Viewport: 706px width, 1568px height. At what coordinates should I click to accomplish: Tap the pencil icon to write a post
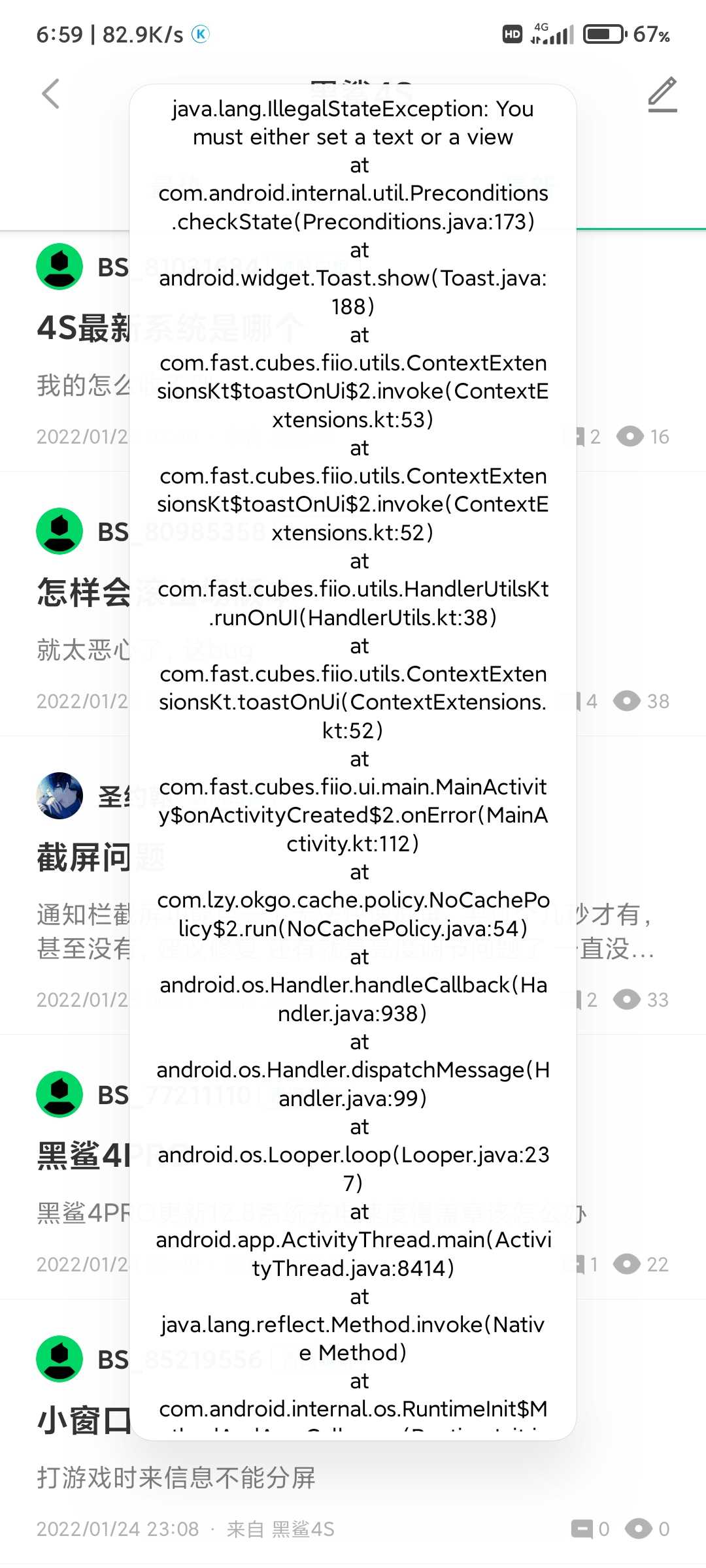pos(662,95)
